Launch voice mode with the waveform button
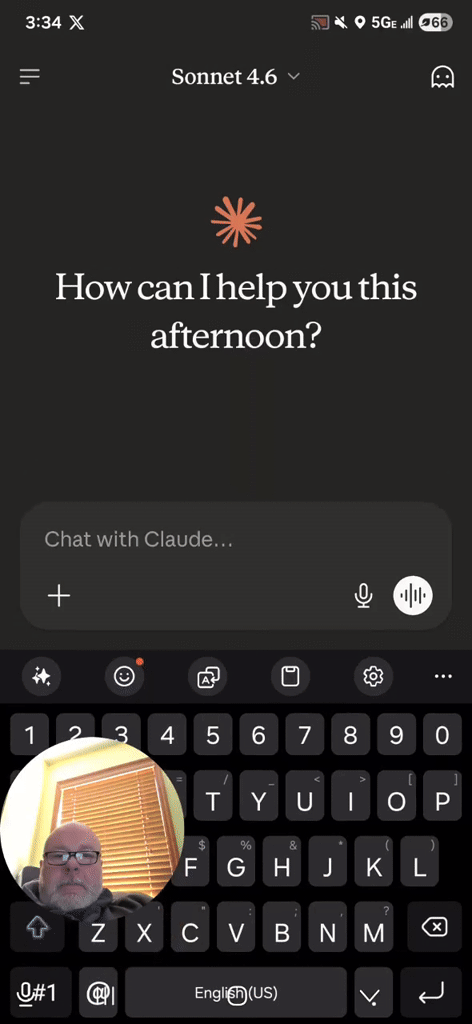Viewport: 472px width, 1024px height. tap(413, 596)
